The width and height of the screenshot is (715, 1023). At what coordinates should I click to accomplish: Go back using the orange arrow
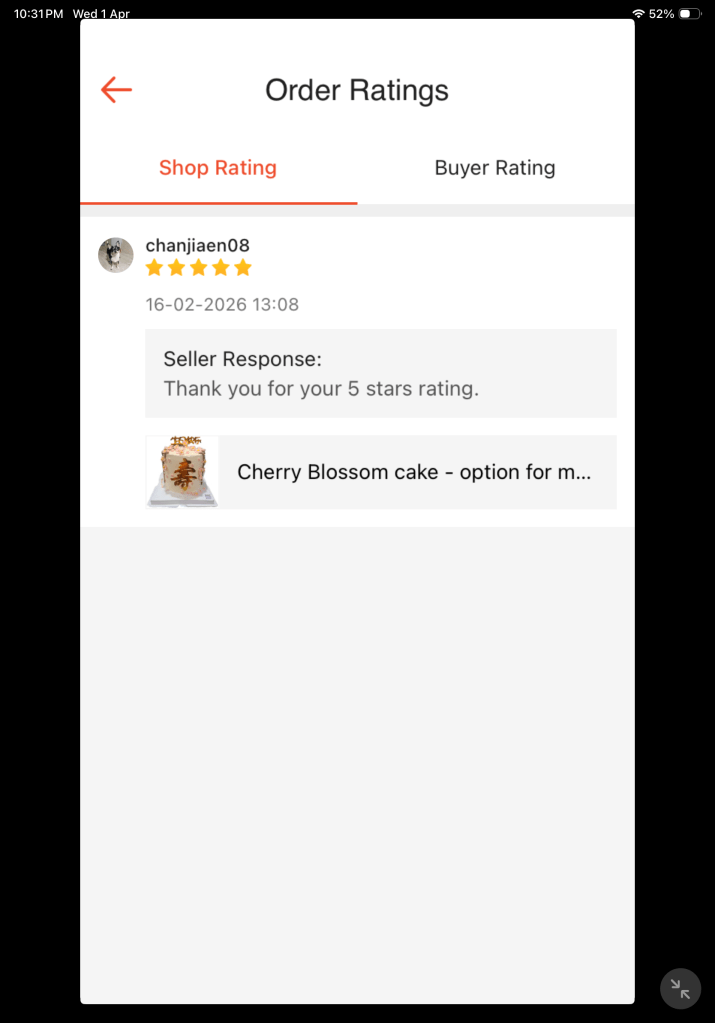click(x=117, y=90)
